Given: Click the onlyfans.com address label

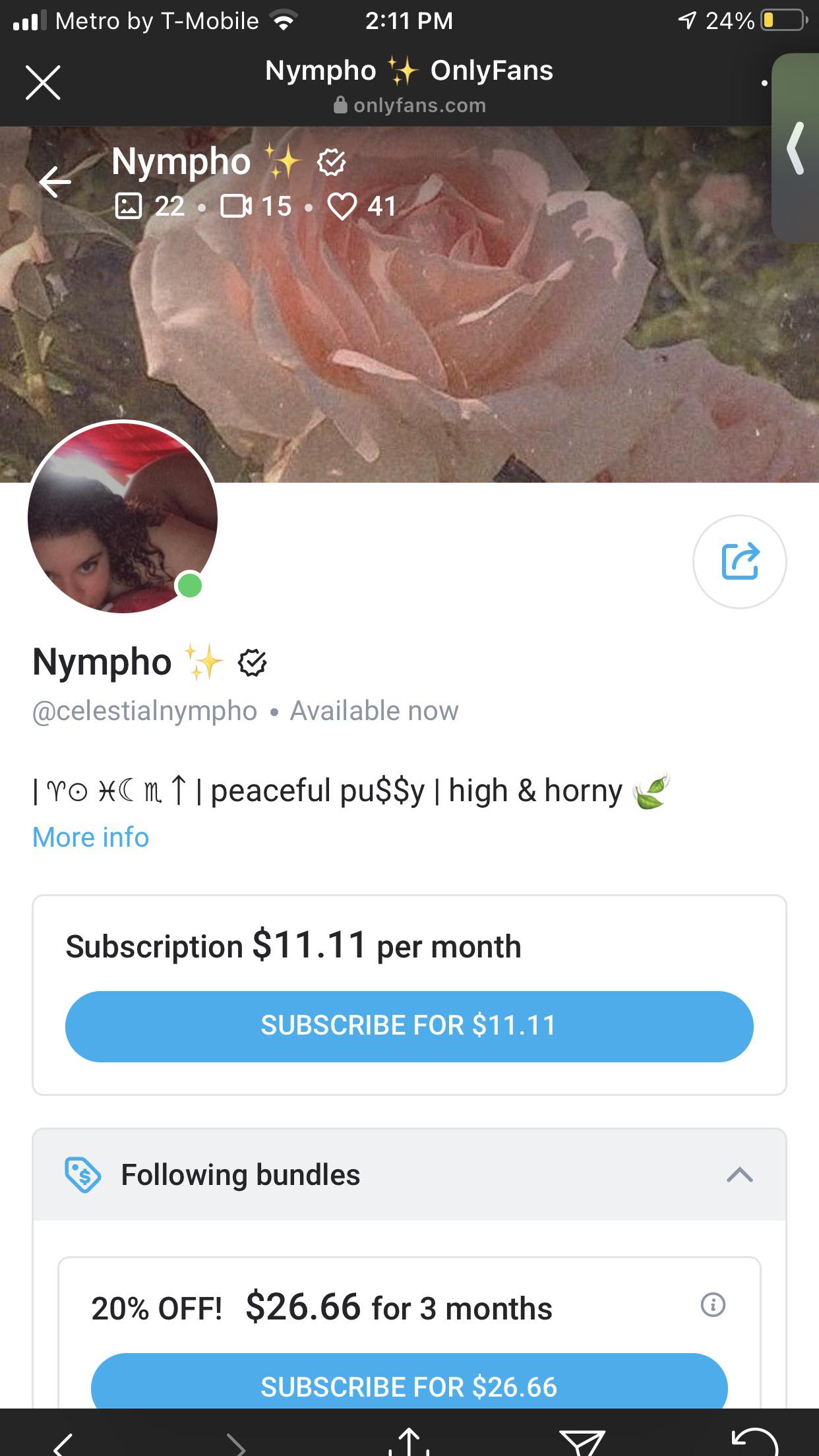Looking at the screenshot, I should click(409, 105).
